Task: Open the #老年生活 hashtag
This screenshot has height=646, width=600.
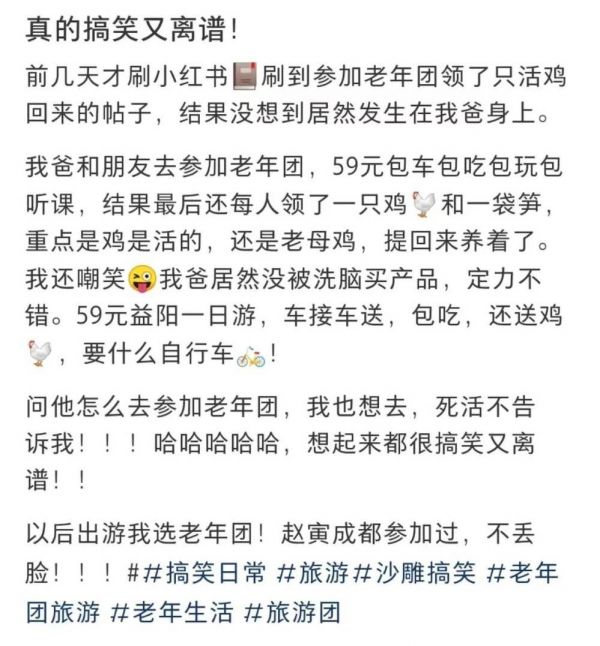Action: coord(170,611)
